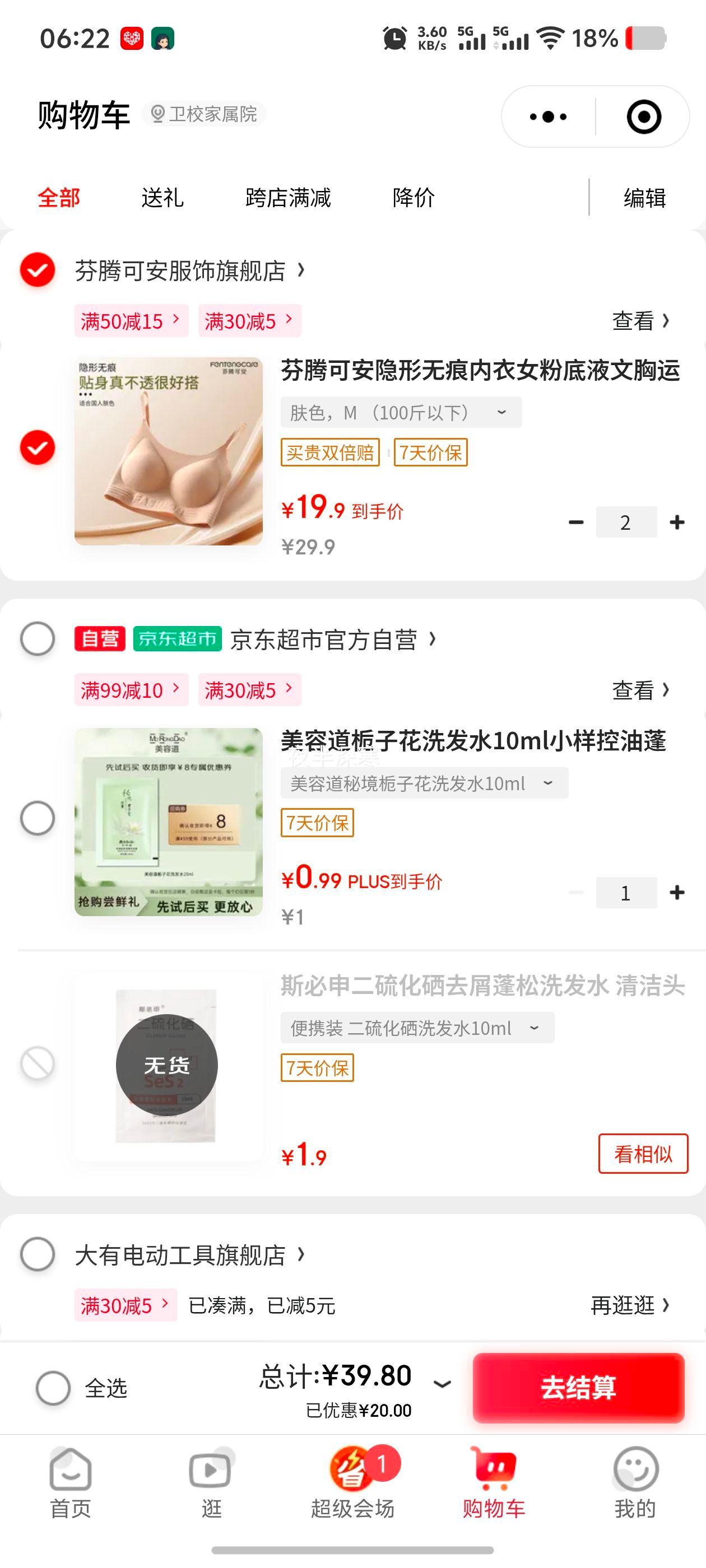Check the 全选 select-all checkbox
The image size is (706, 1568).
coord(53,1388)
